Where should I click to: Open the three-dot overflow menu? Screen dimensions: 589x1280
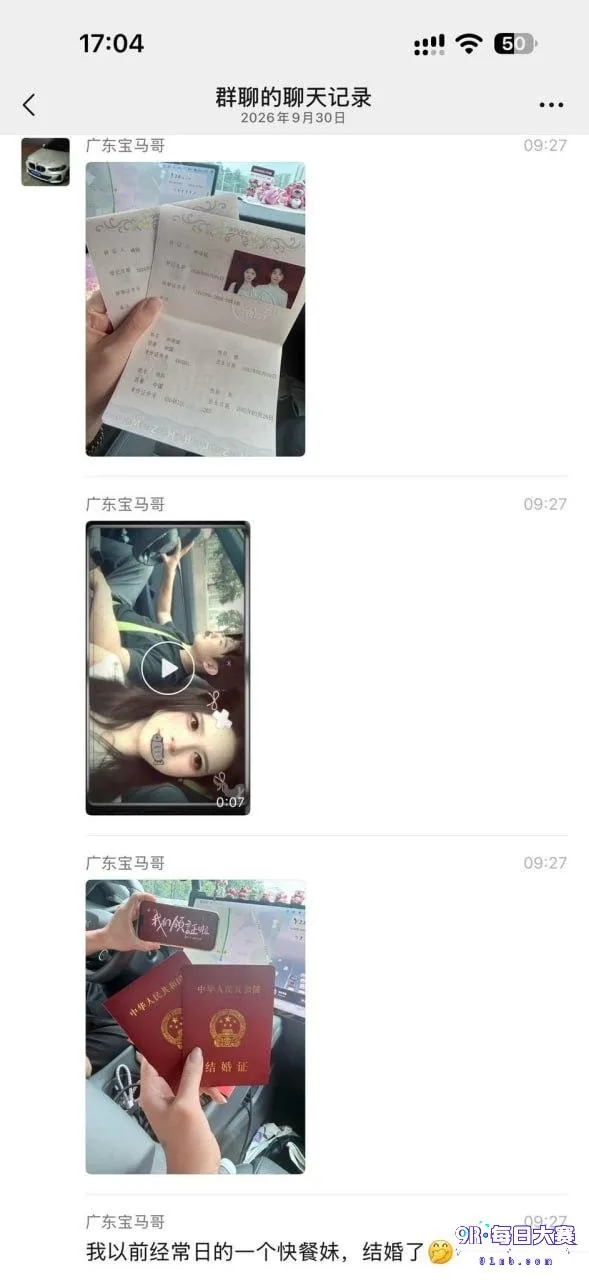[551, 104]
